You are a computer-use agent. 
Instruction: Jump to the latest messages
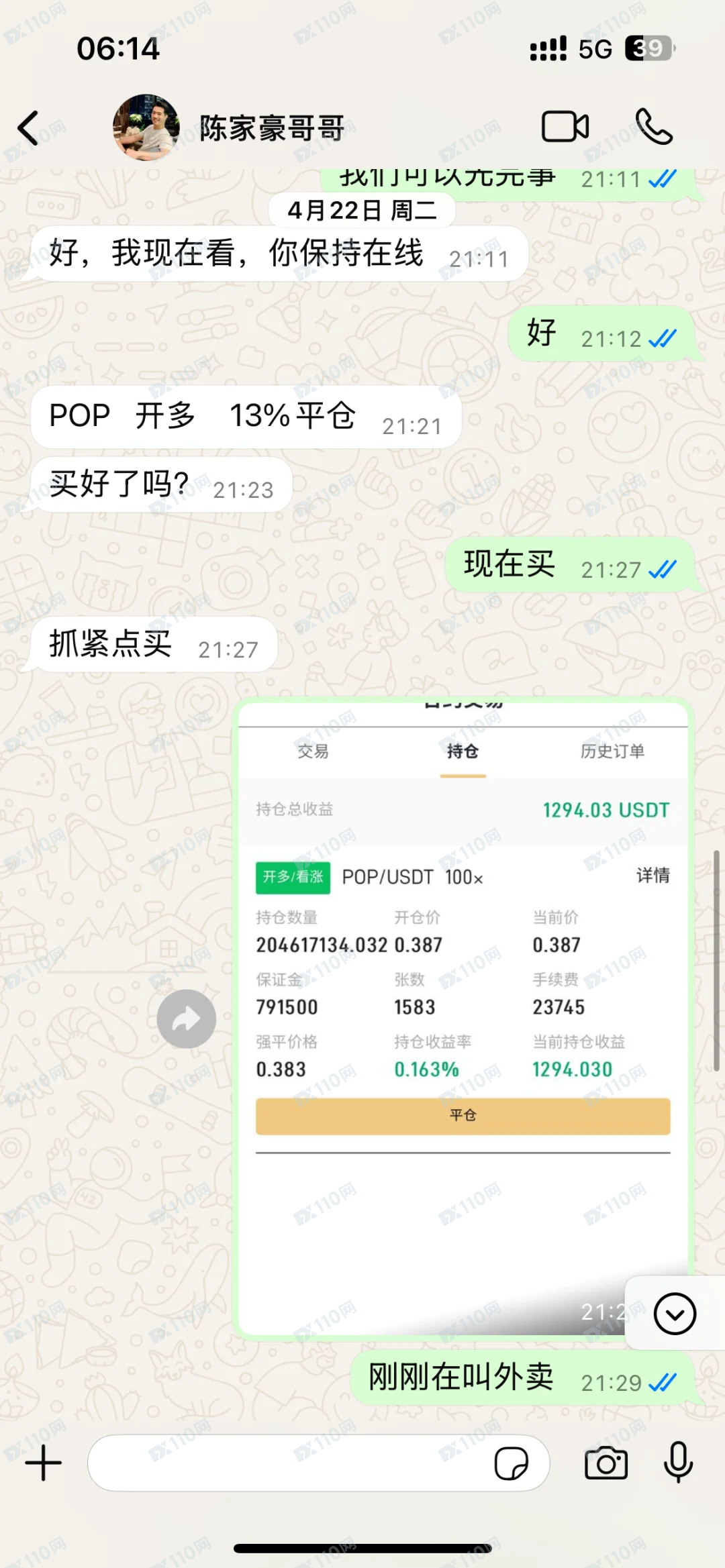click(x=675, y=1313)
